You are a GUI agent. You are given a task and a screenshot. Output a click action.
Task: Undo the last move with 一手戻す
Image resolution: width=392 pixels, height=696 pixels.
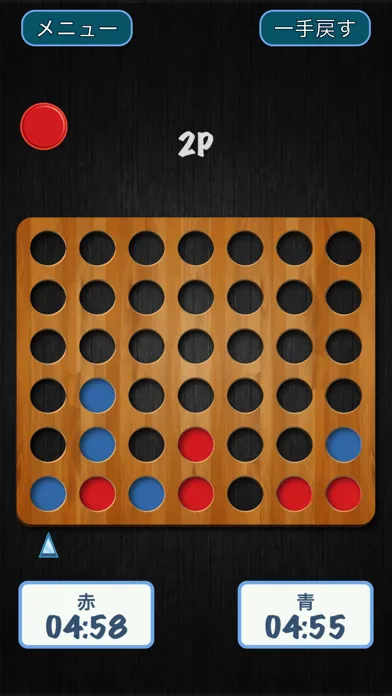point(315,28)
